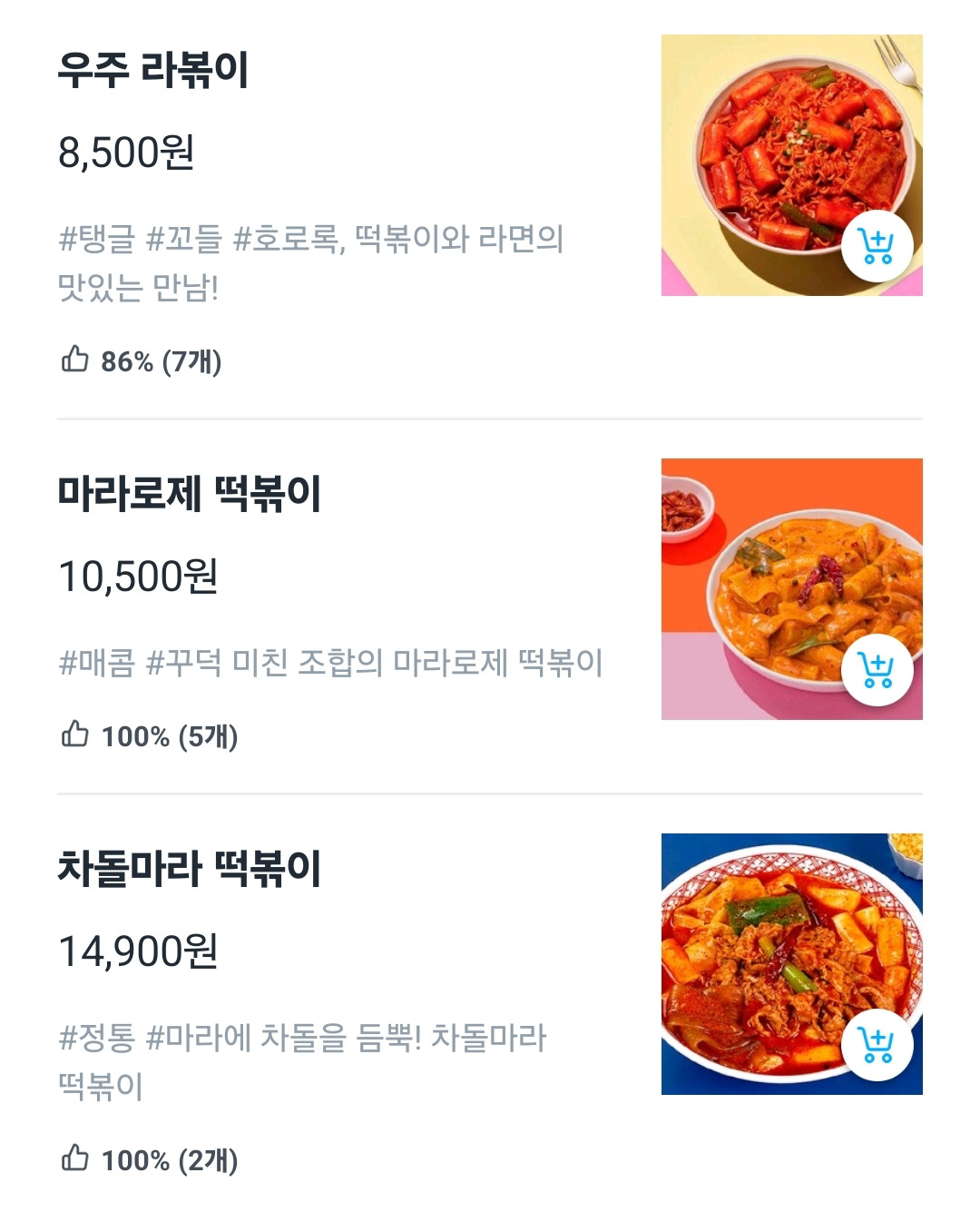Add 마라로제 떡볶이 to cart
The image size is (980, 1212).
(877, 671)
